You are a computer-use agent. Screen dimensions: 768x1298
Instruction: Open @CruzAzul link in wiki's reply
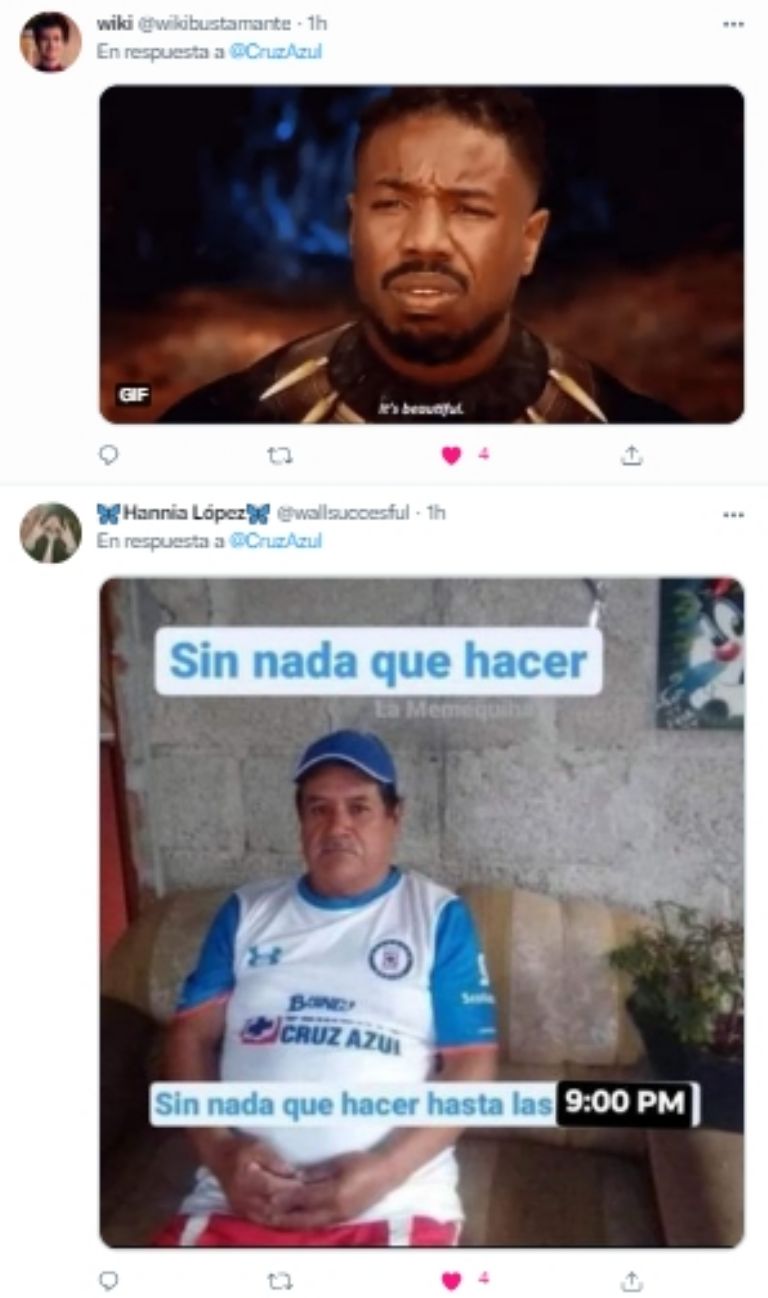coord(276,52)
